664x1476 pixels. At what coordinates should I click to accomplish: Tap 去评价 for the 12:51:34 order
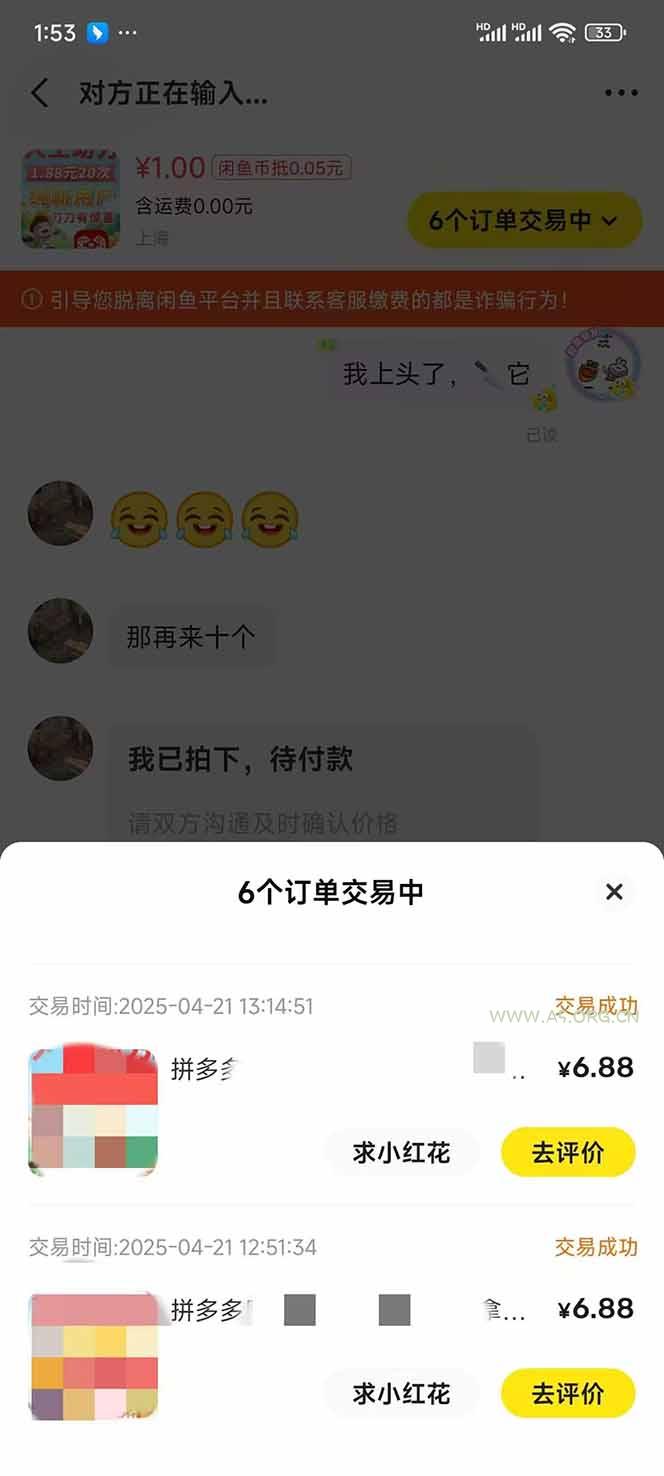pyautogui.click(x=567, y=1393)
